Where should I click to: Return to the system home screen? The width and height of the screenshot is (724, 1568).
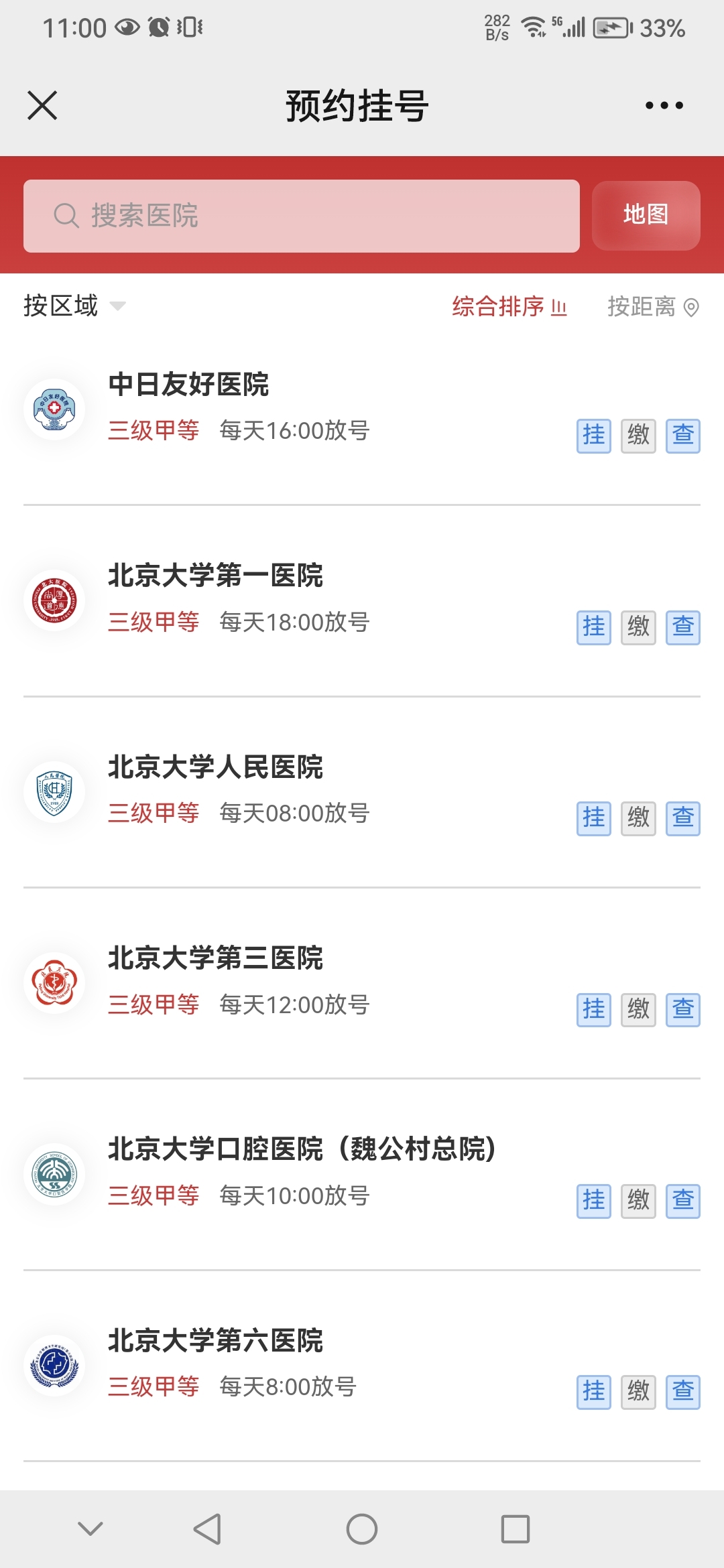tap(362, 1529)
